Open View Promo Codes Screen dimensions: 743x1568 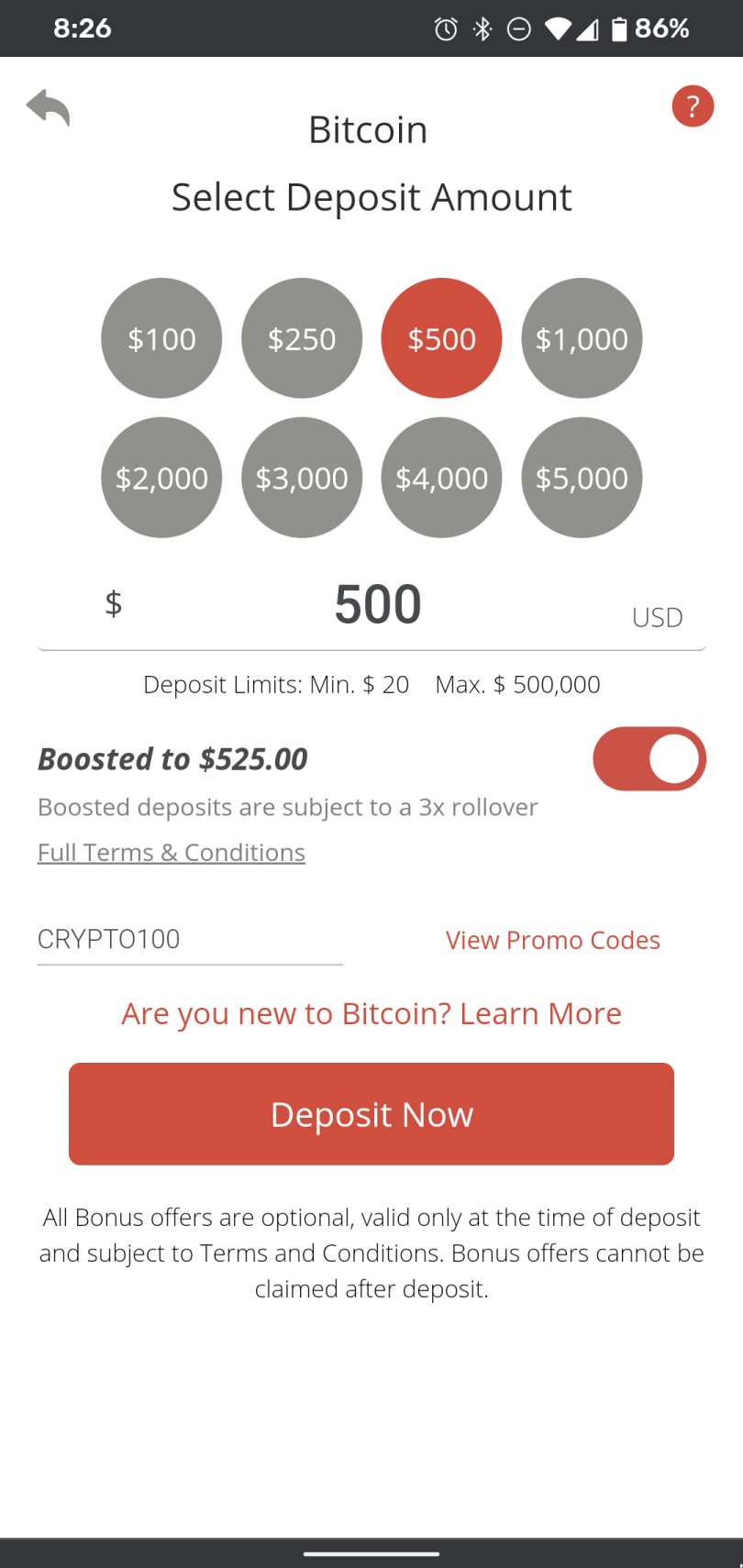[552, 939]
